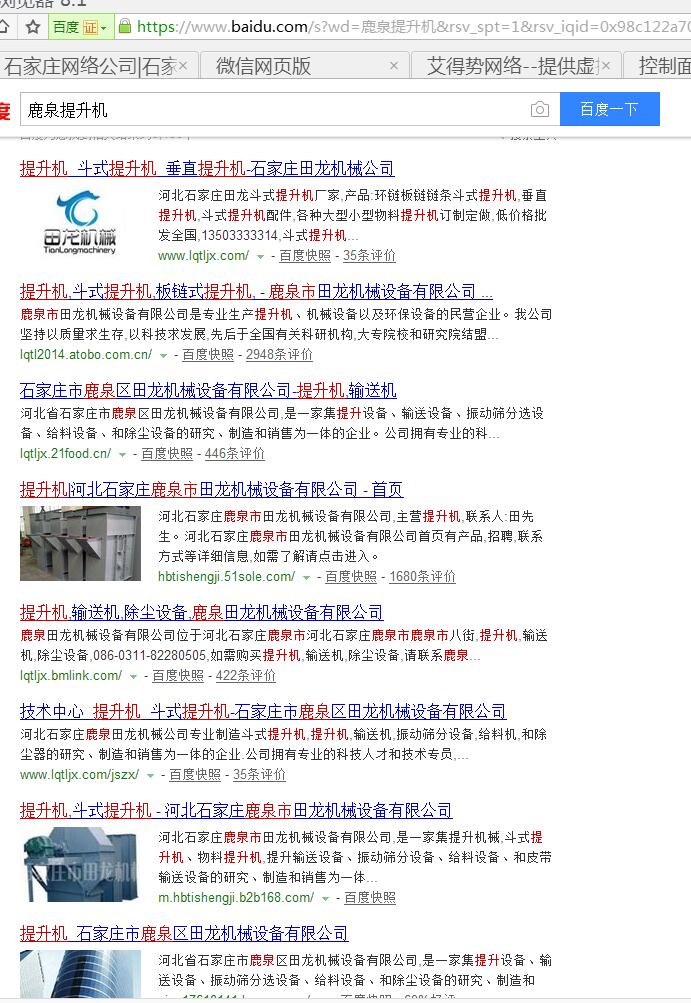Focus the search box containing 鹿泉提升机
Screen dimensions: 691x1003
tap(275, 110)
